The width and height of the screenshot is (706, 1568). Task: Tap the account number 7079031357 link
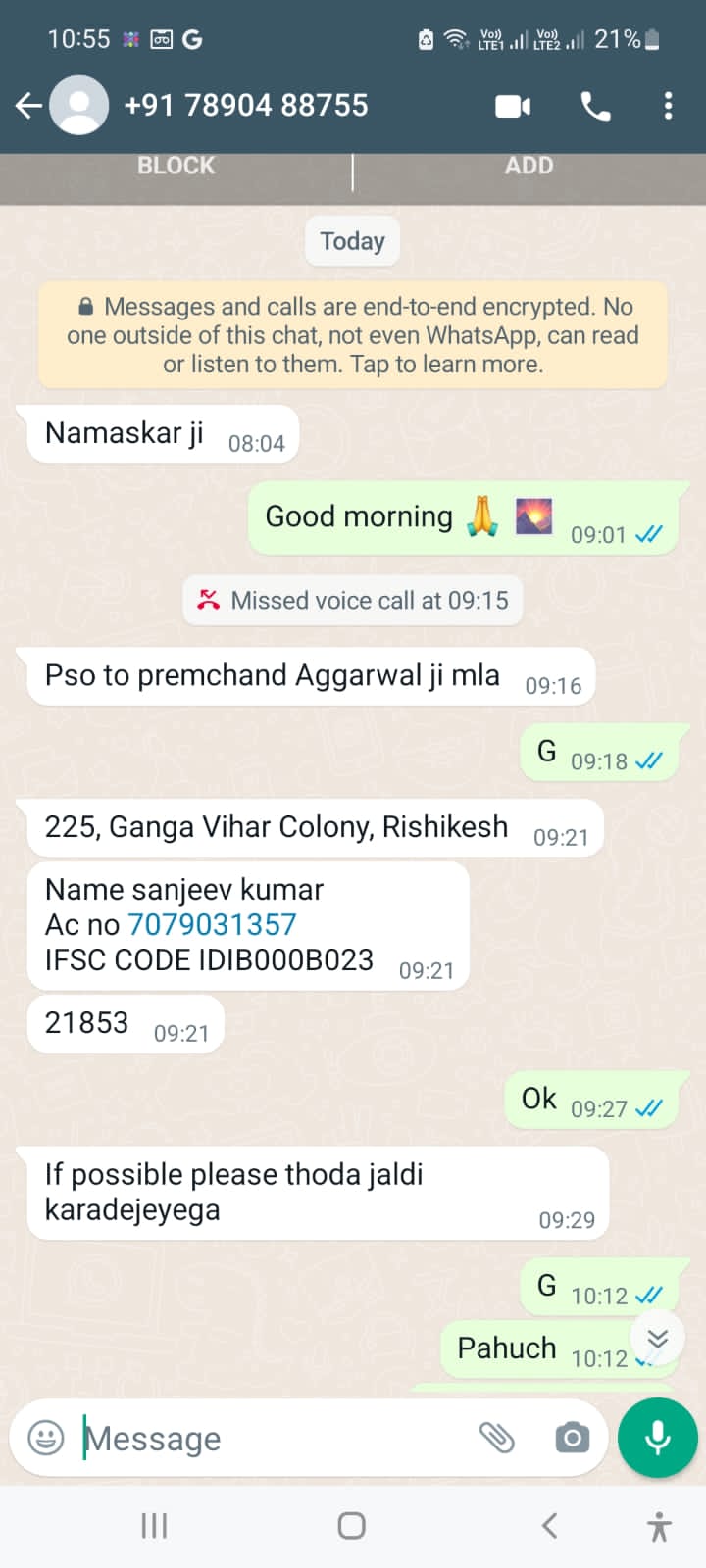point(212,924)
